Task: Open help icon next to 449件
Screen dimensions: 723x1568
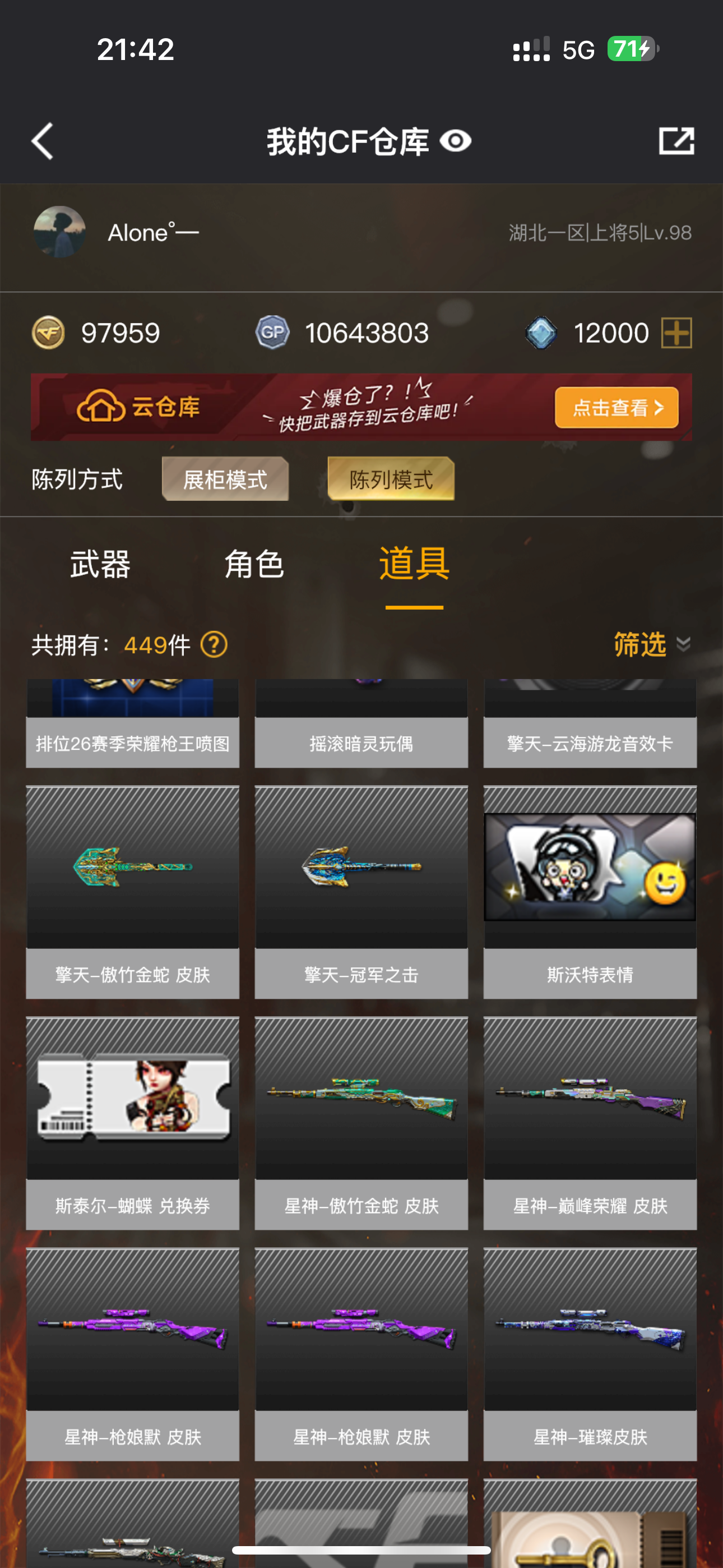Action: coord(214,644)
